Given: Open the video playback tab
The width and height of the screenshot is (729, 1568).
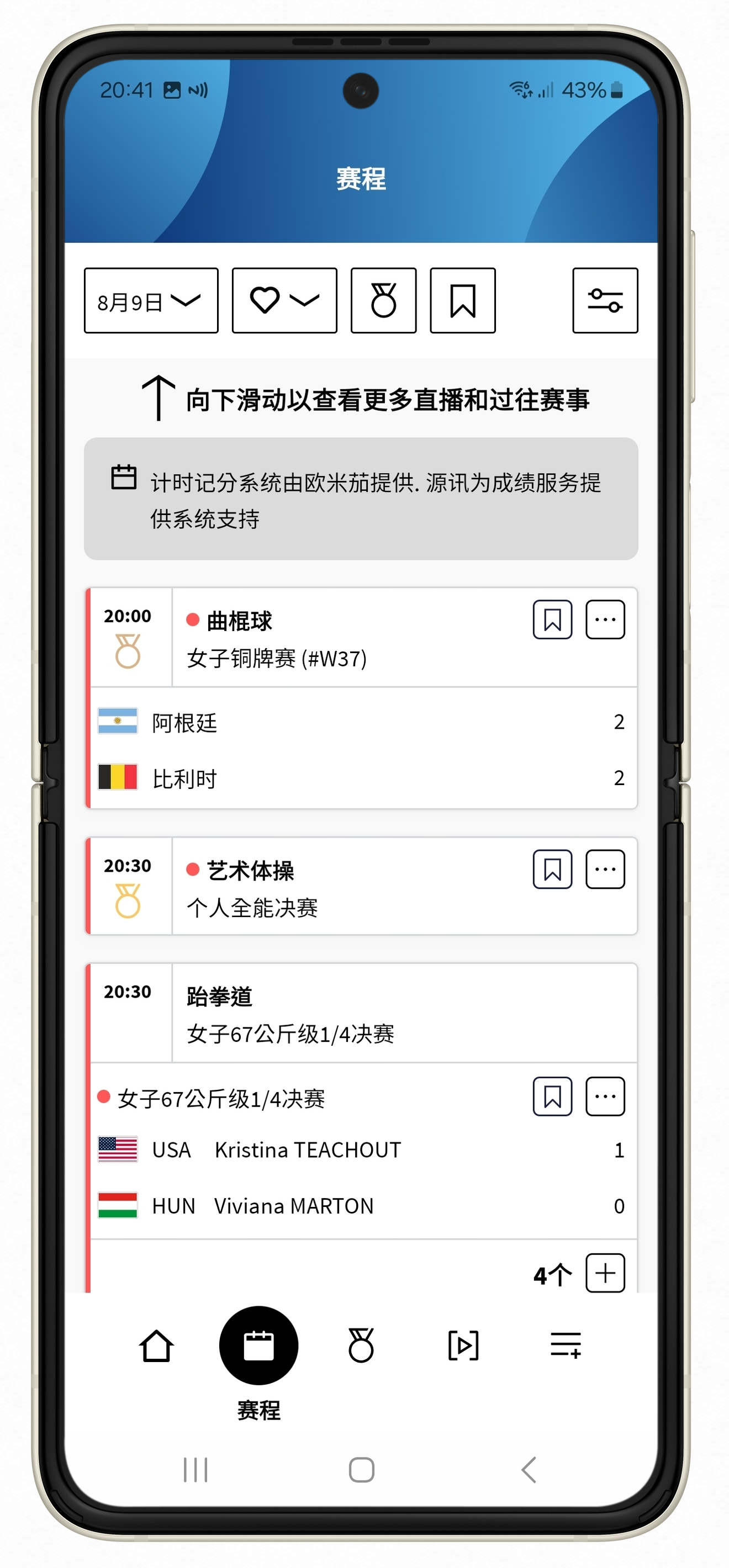Looking at the screenshot, I should coord(463,1345).
